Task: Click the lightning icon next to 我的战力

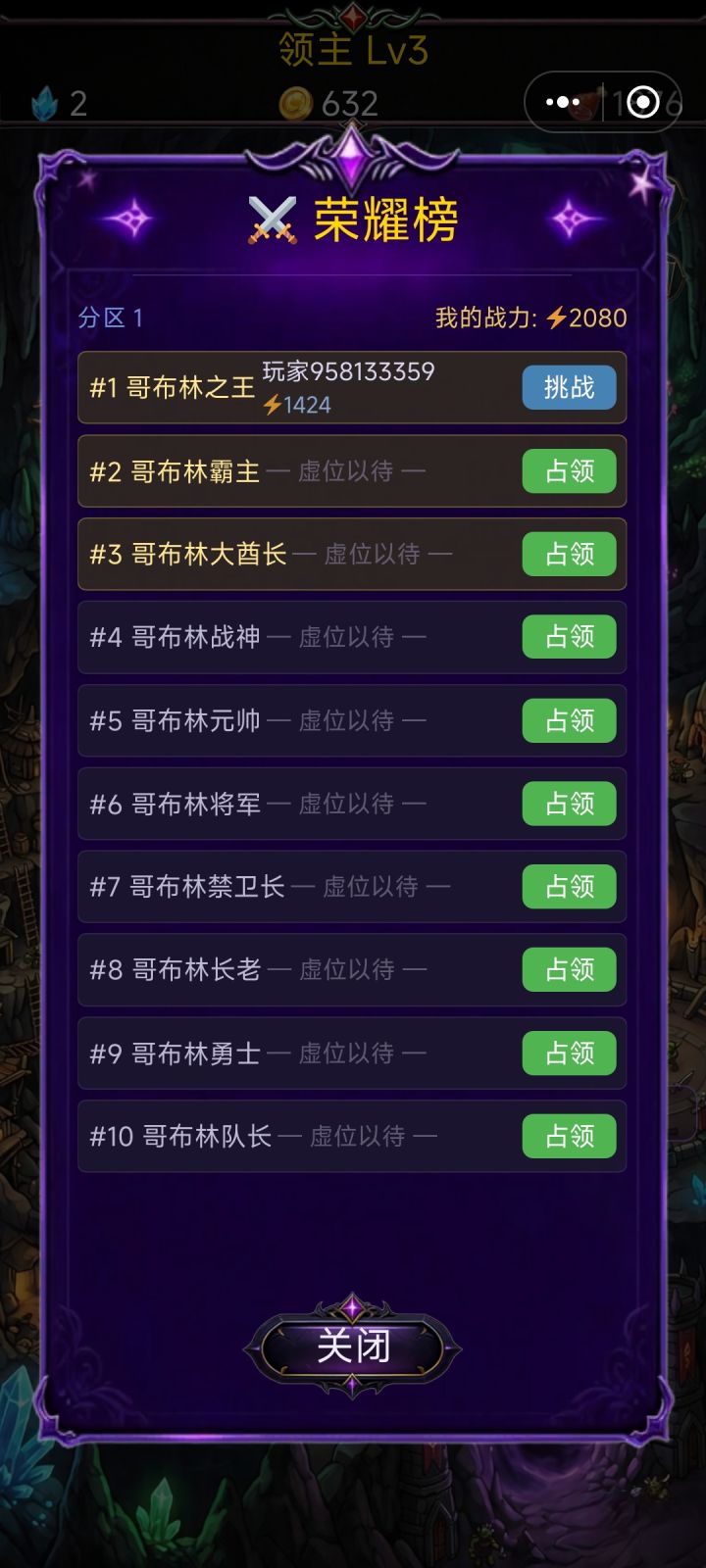Action: click(554, 317)
